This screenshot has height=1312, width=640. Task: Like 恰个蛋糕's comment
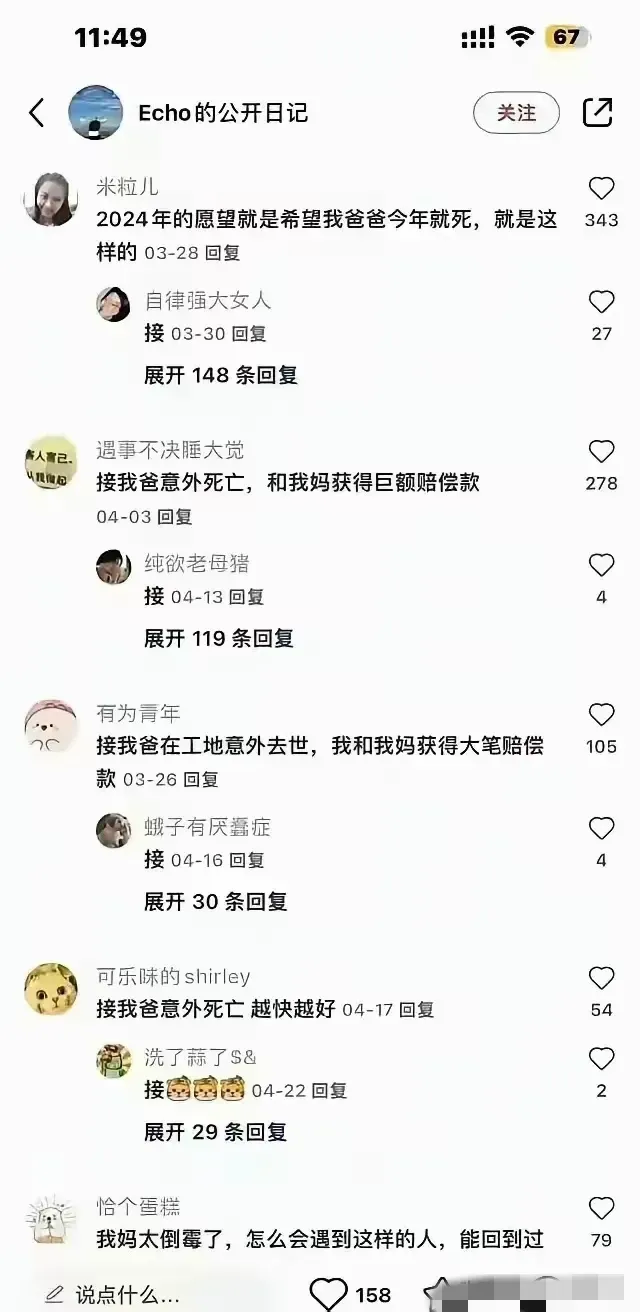pos(601,1208)
